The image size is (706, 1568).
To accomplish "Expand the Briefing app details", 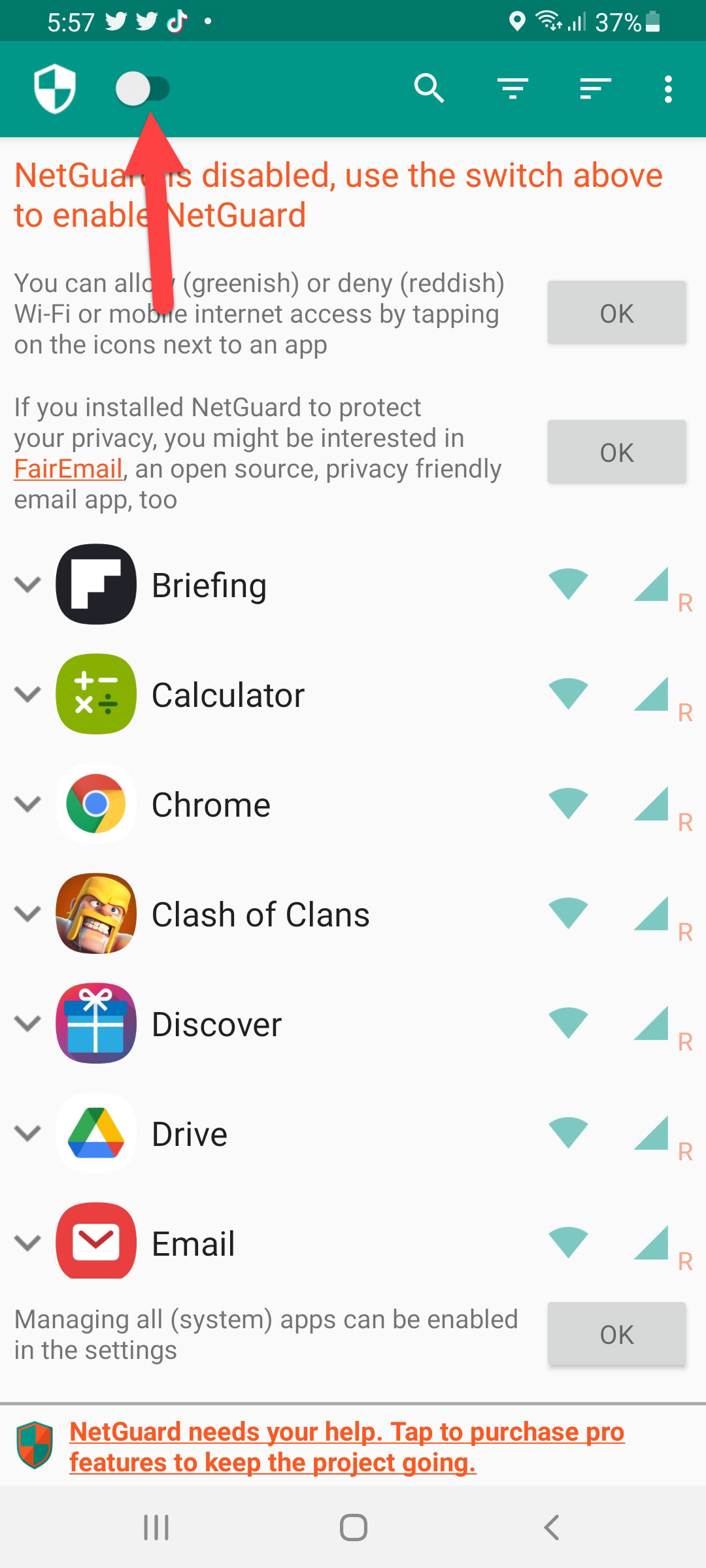I will click(x=28, y=584).
